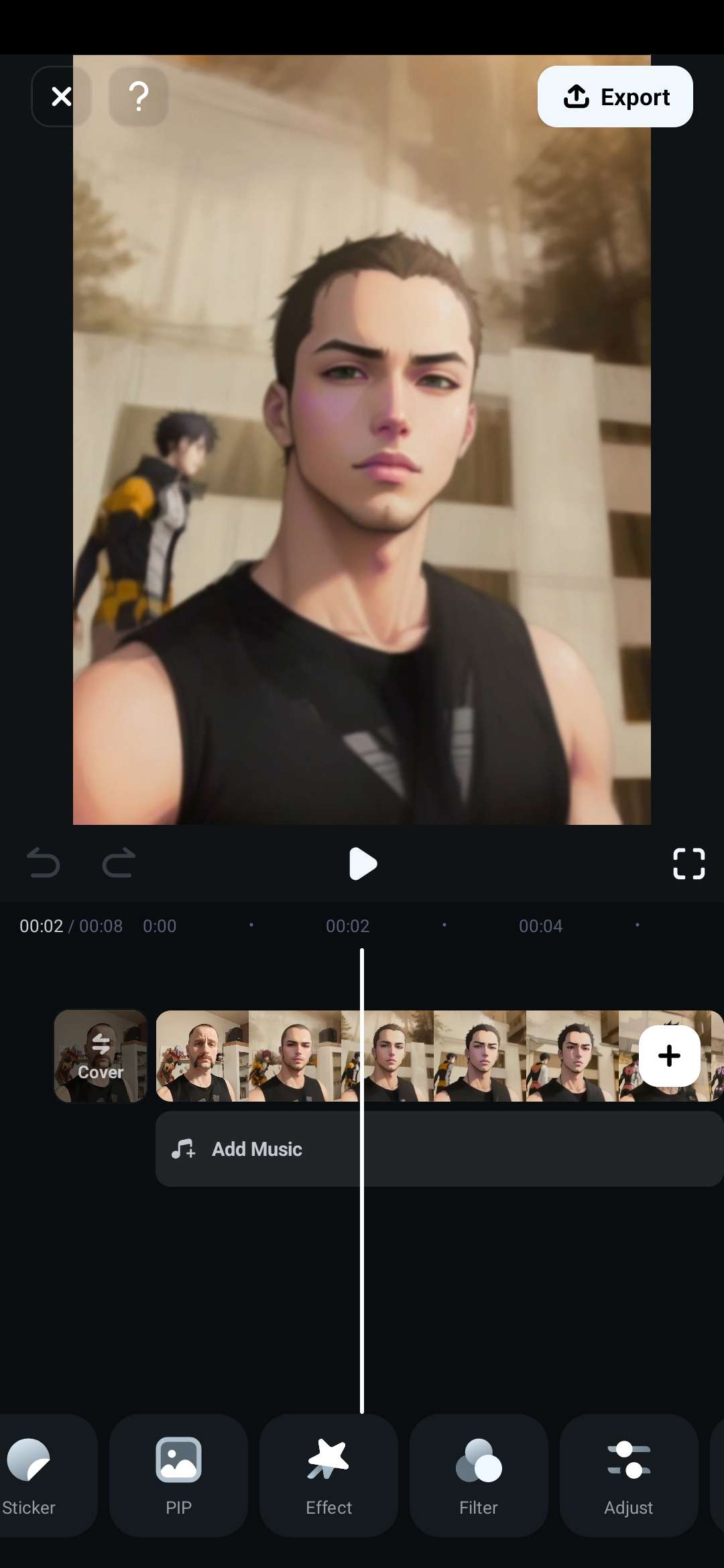Enter fullscreen preview
724x1568 pixels.
click(688, 863)
